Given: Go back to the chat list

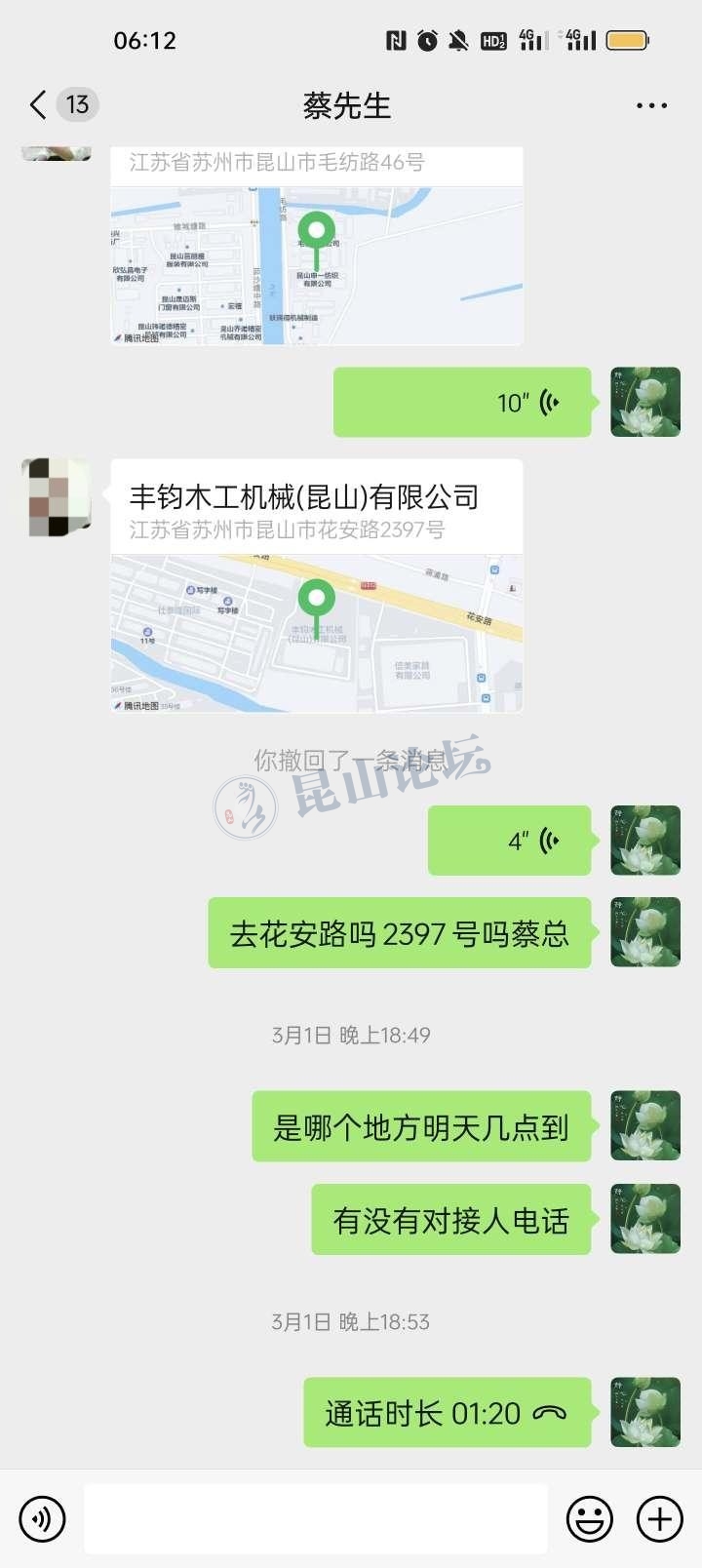Looking at the screenshot, I should (x=39, y=104).
